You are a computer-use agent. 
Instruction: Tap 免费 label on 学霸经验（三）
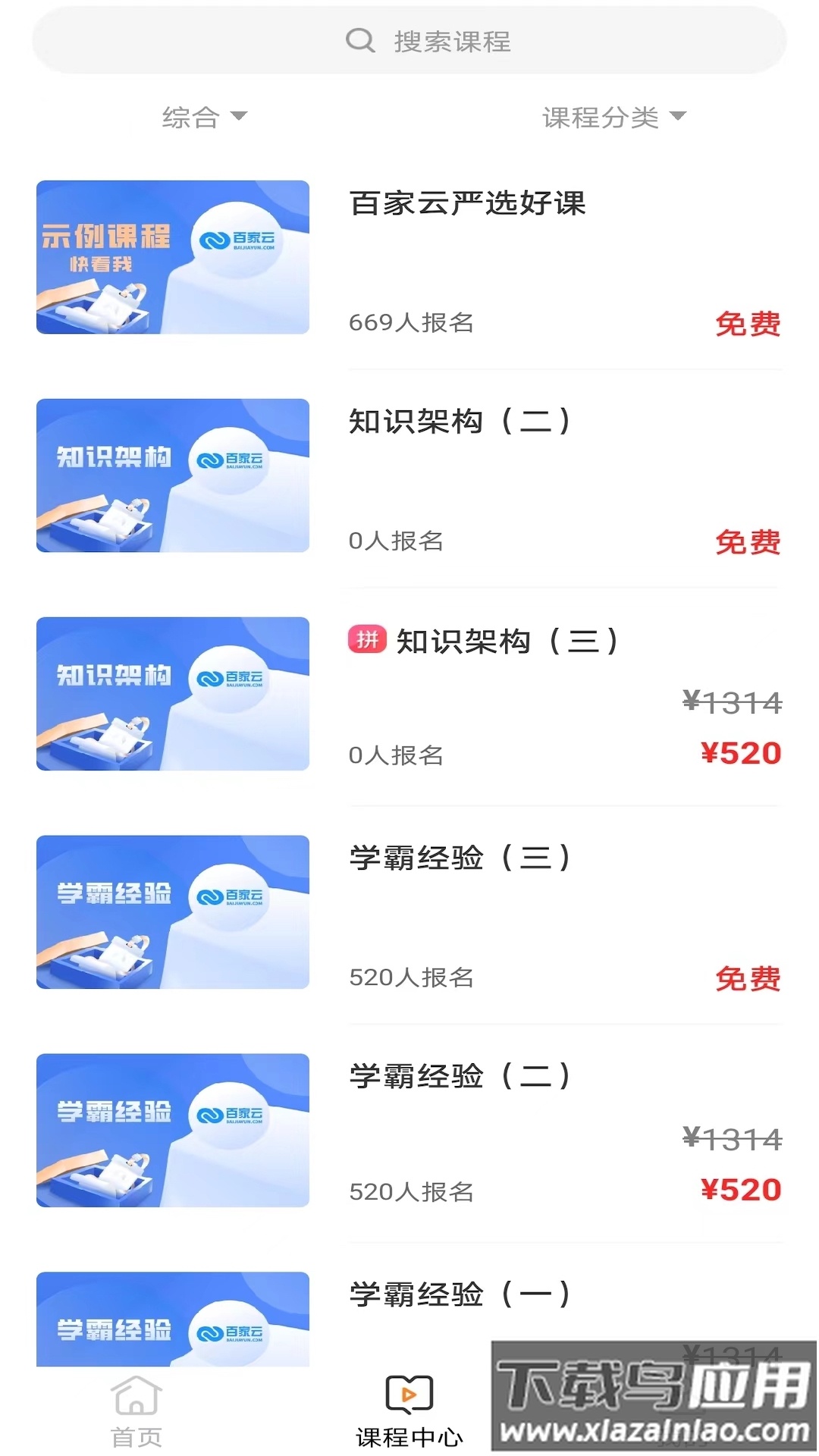[x=749, y=978]
